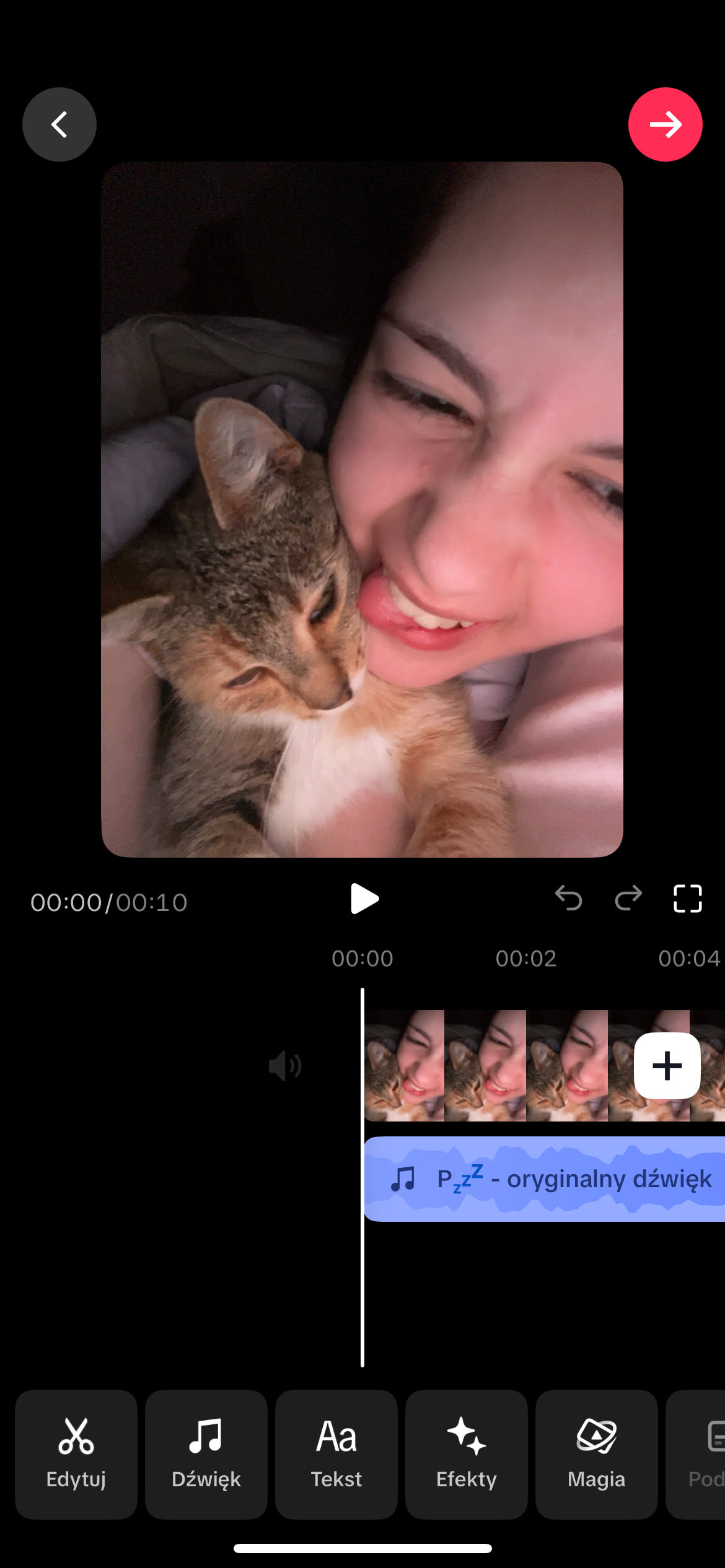Viewport: 725px width, 1568px height.
Task: Redo the last edit
Action: (x=628, y=898)
